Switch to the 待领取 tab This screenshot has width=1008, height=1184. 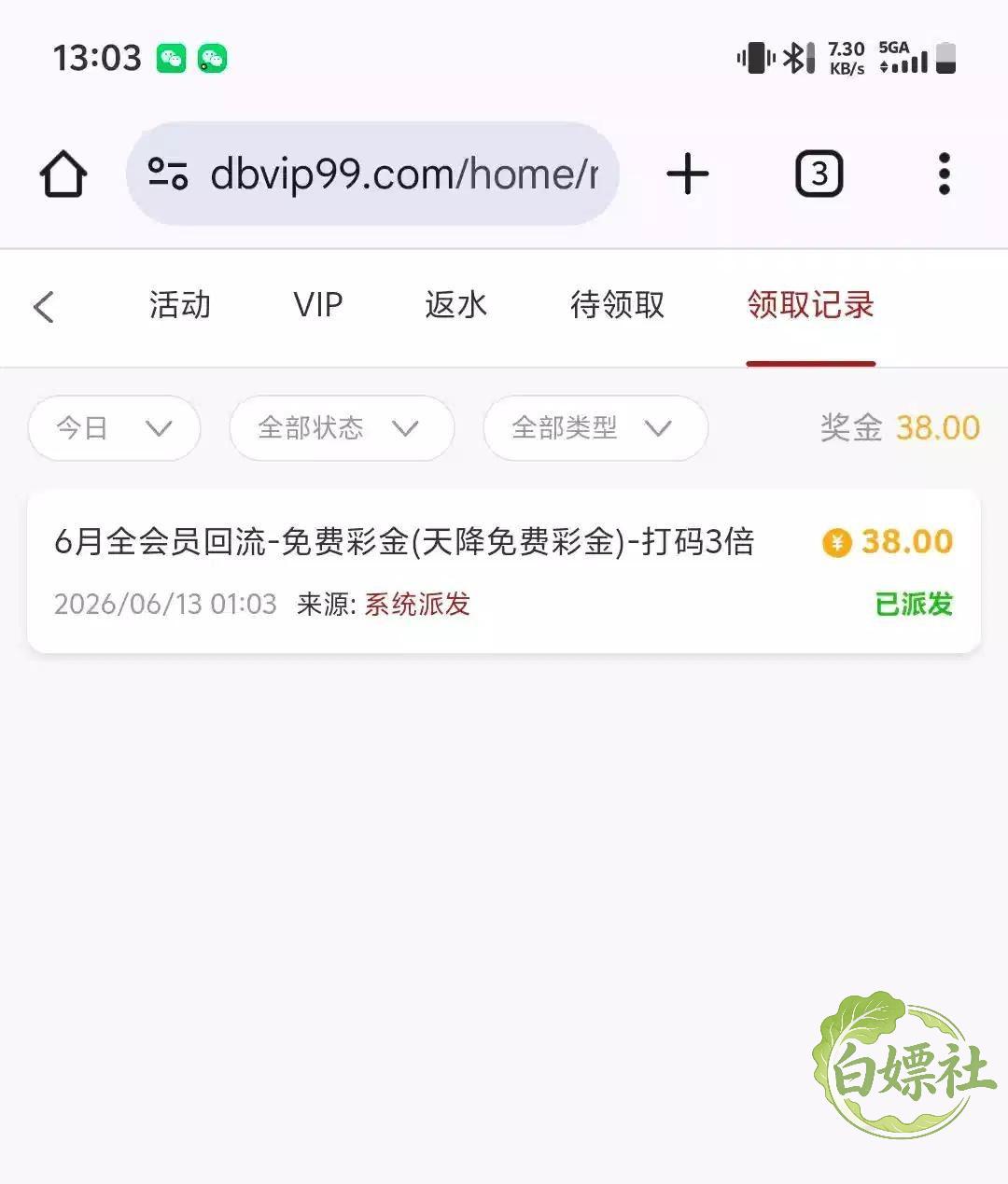(617, 305)
